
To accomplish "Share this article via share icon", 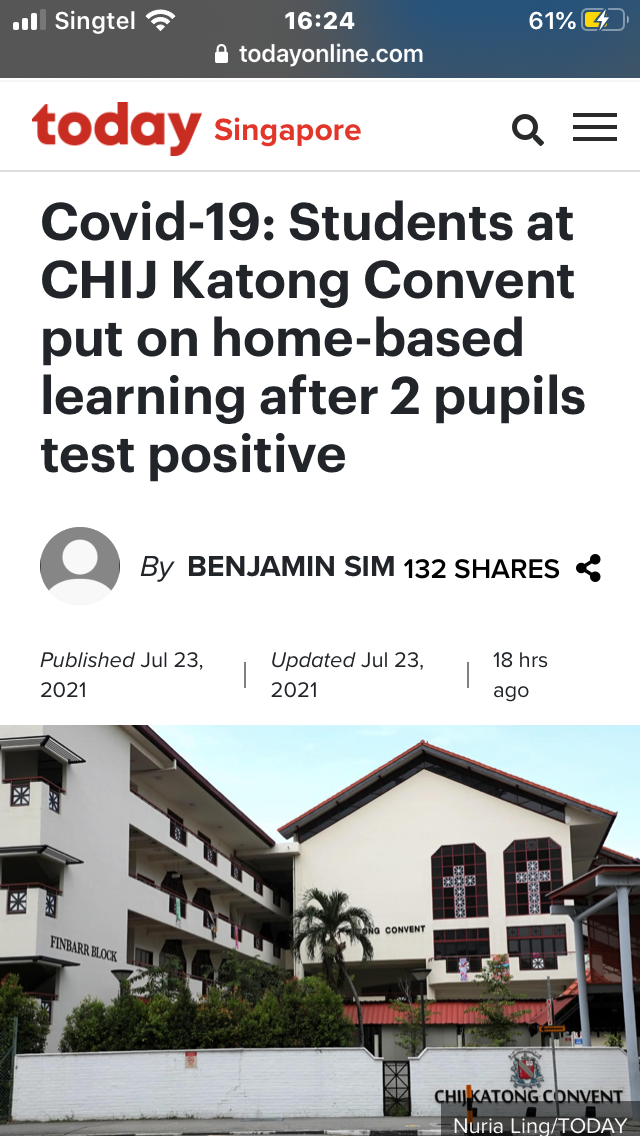I will point(588,568).
